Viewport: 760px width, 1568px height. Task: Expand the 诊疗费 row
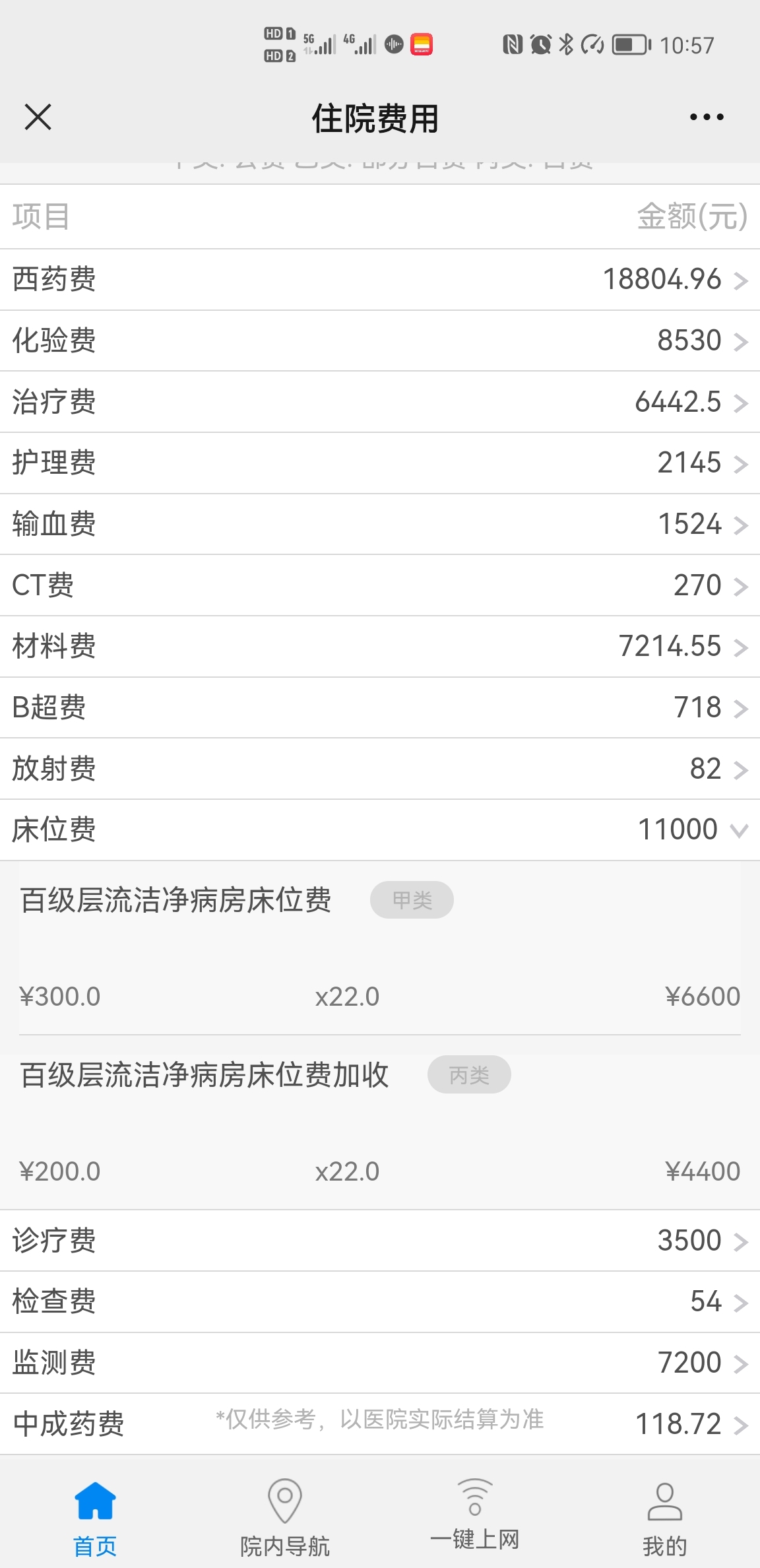(380, 1241)
